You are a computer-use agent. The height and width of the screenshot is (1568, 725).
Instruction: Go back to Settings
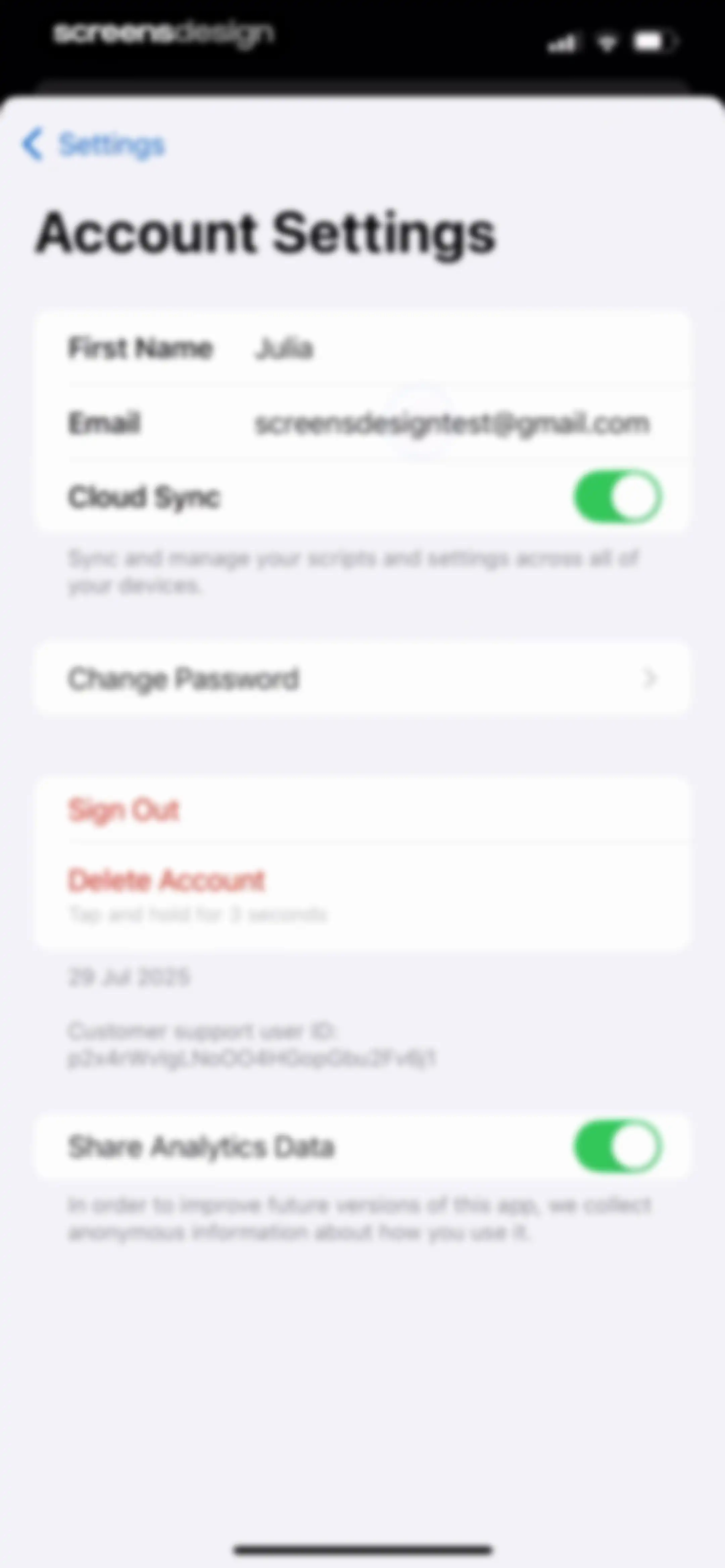pyautogui.click(x=93, y=145)
